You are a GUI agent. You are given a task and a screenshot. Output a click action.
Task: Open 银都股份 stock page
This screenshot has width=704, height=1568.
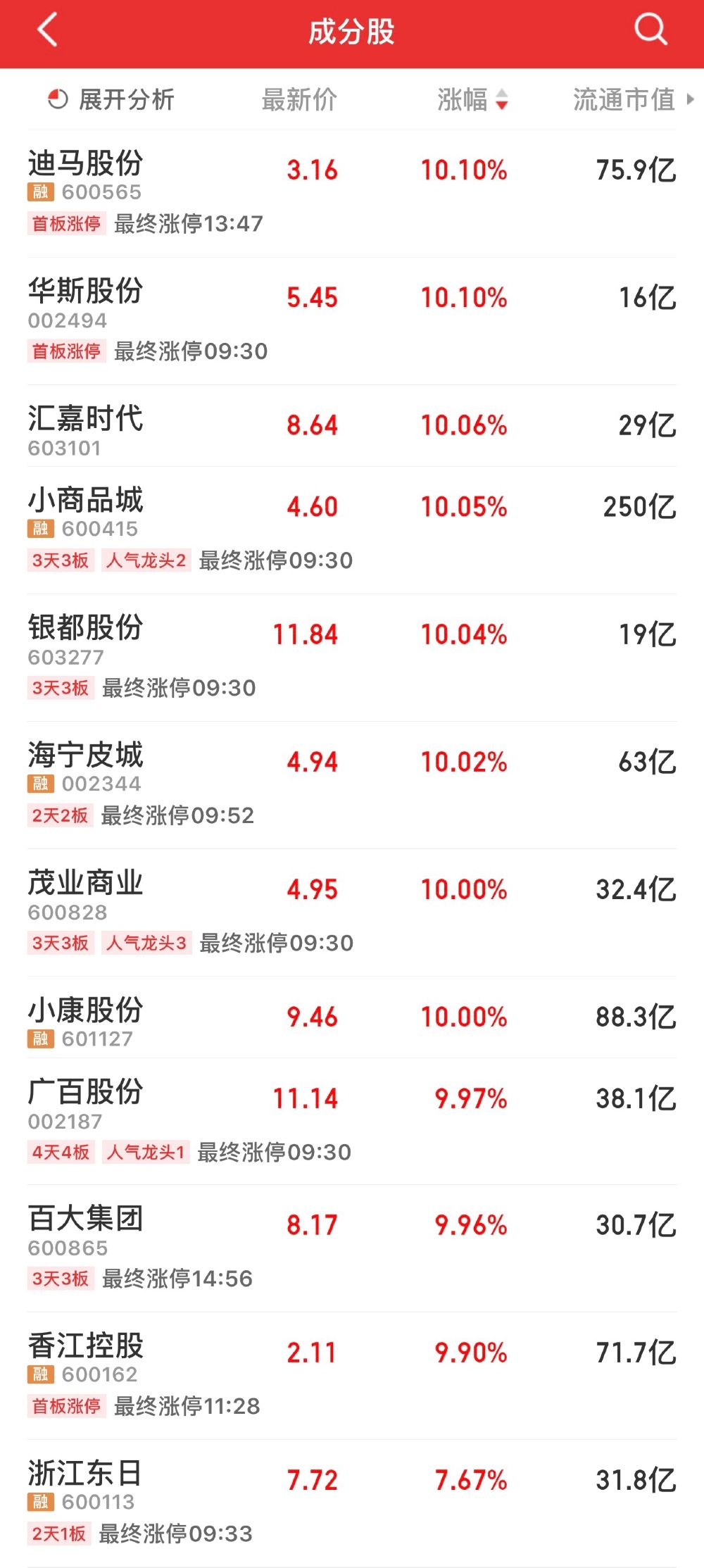coord(352,658)
